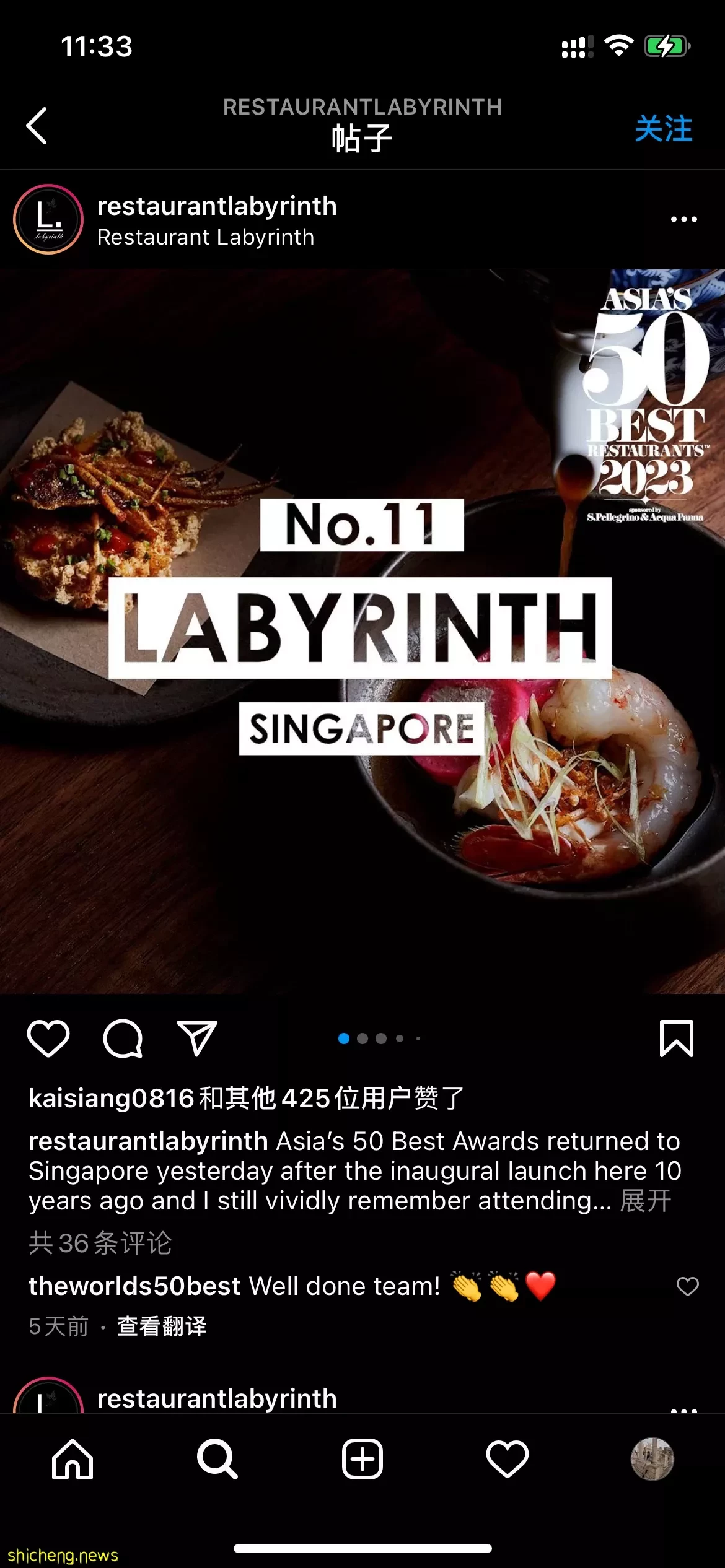The image size is (725, 1568).
Task: Go back using the top-left arrow
Action: (x=37, y=126)
